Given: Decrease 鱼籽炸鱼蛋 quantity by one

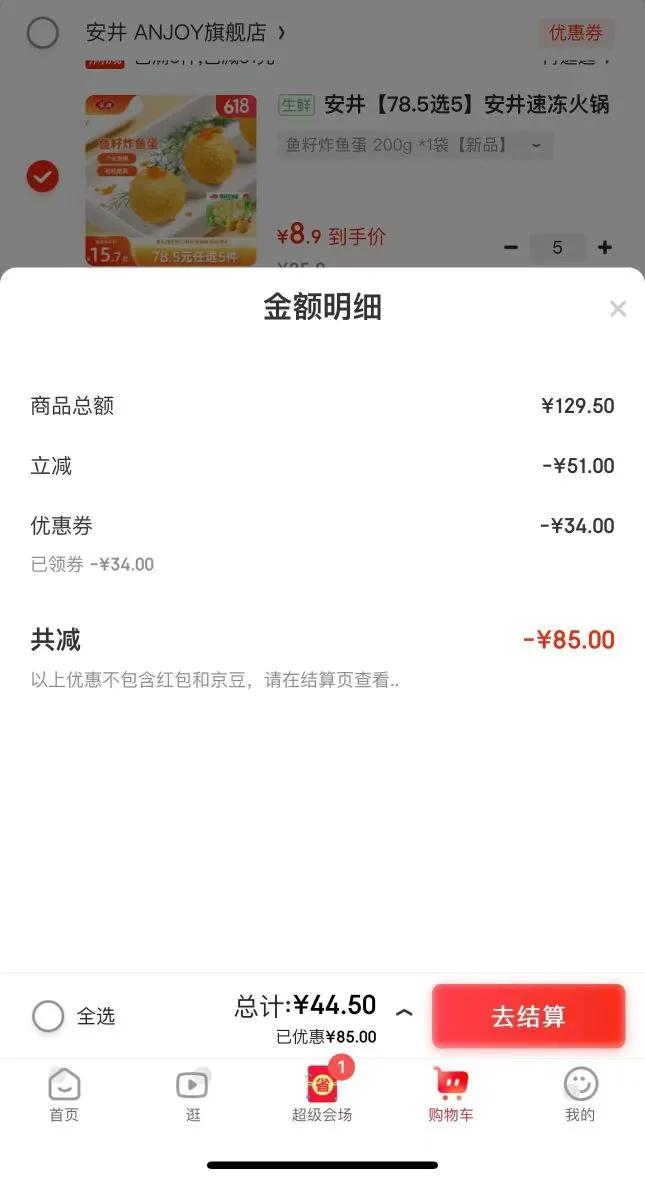Looking at the screenshot, I should click(511, 247).
